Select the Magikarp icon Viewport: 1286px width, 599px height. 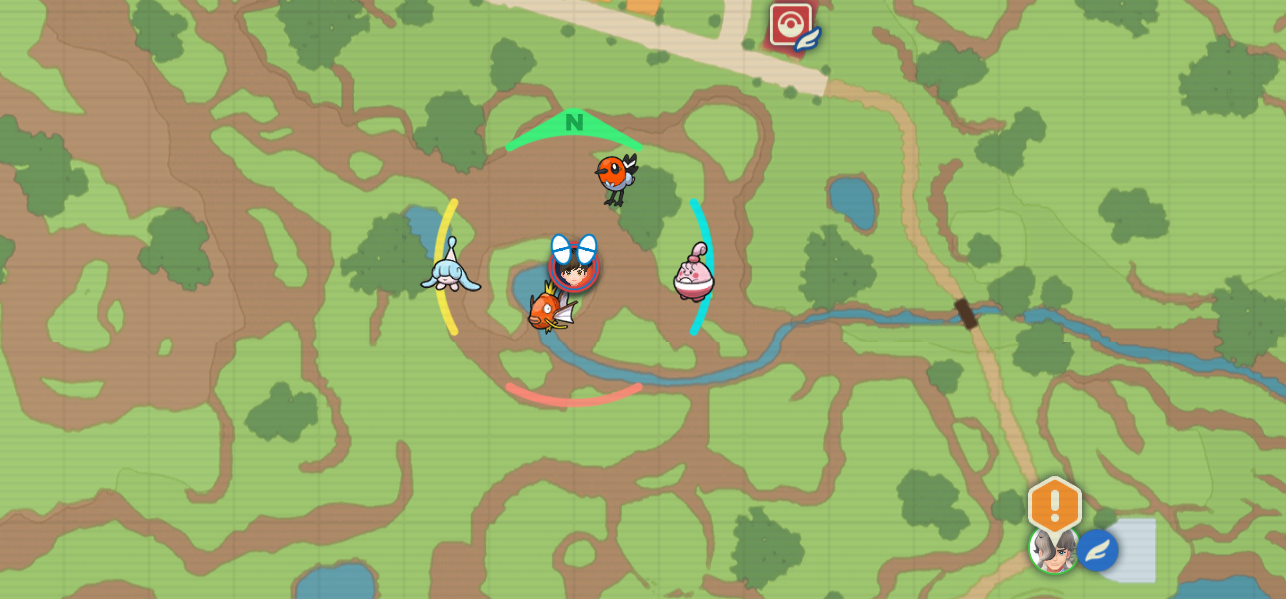[x=550, y=309]
